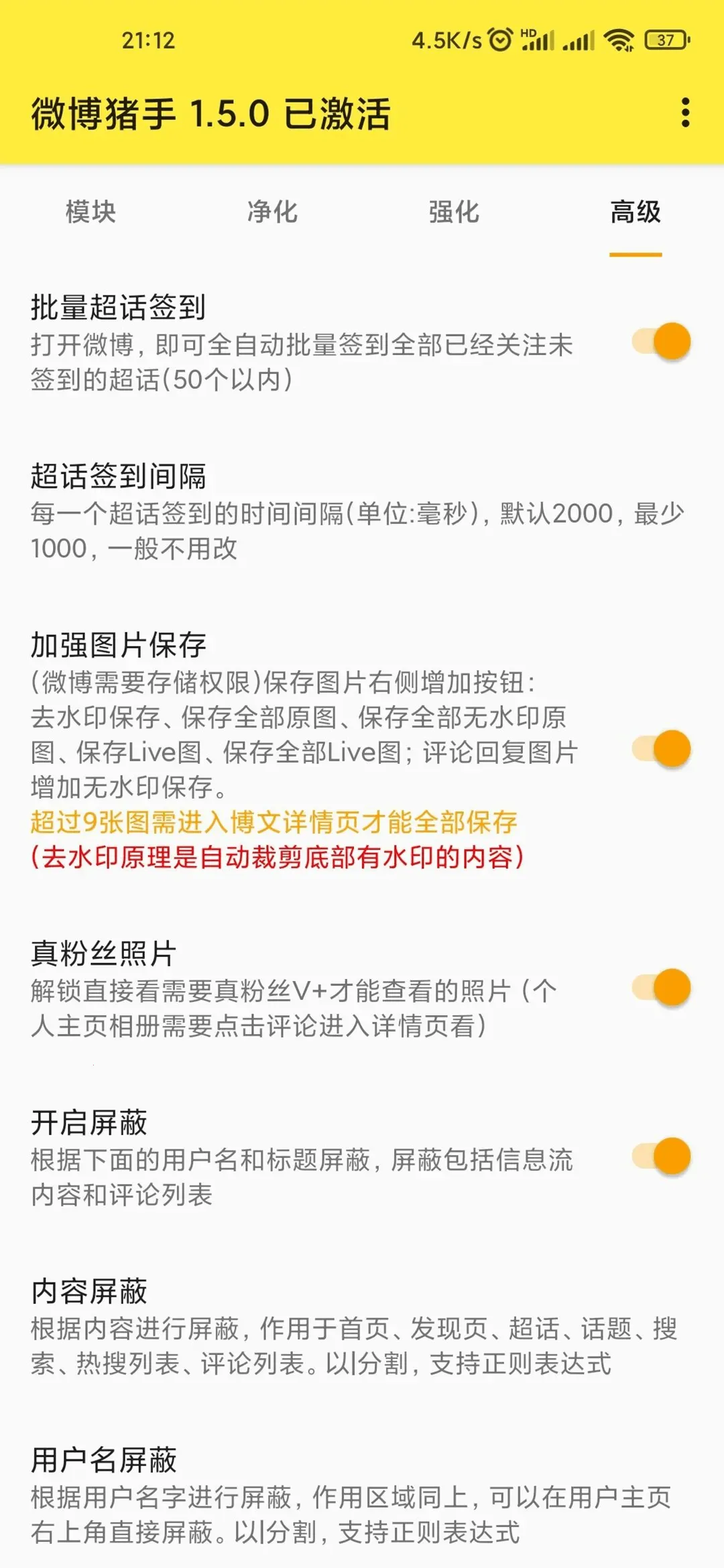This screenshot has height=1568, width=724.
Task: Open 超话签到间隔 setting
Action: point(355,511)
